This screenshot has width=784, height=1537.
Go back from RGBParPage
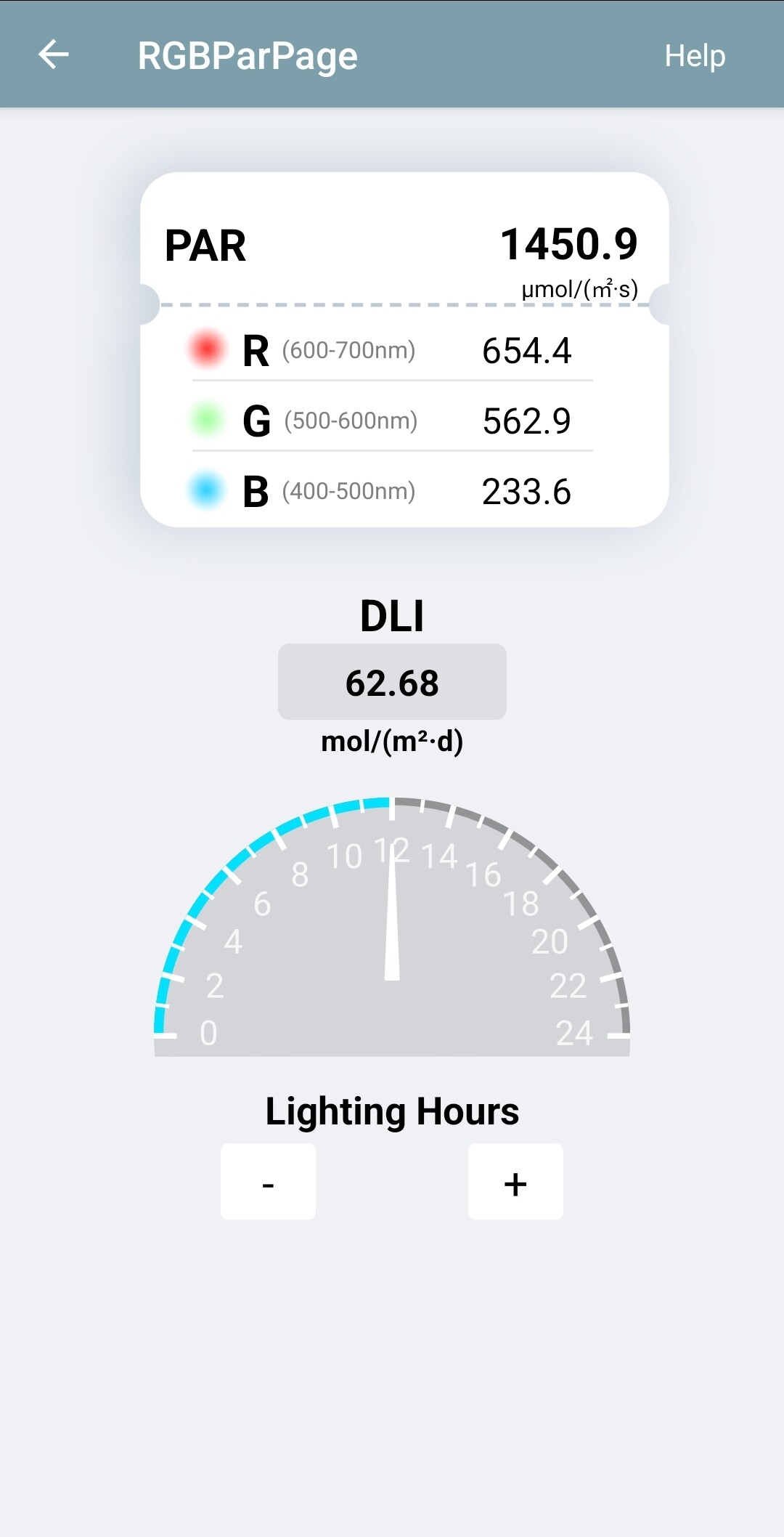pyautogui.click(x=54, y=55)
